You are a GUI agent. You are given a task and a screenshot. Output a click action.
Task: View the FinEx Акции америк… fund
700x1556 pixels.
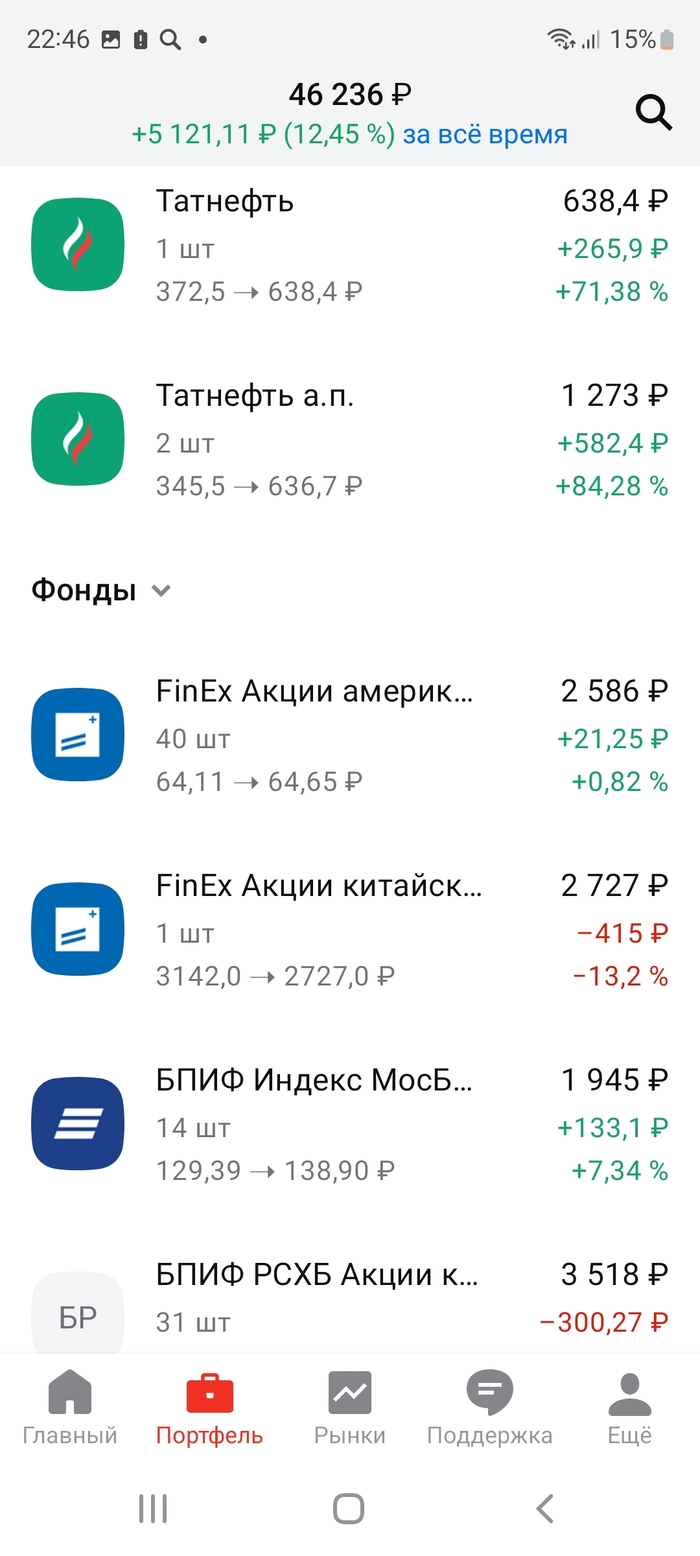pyautogui.click(x=350, y=736)
